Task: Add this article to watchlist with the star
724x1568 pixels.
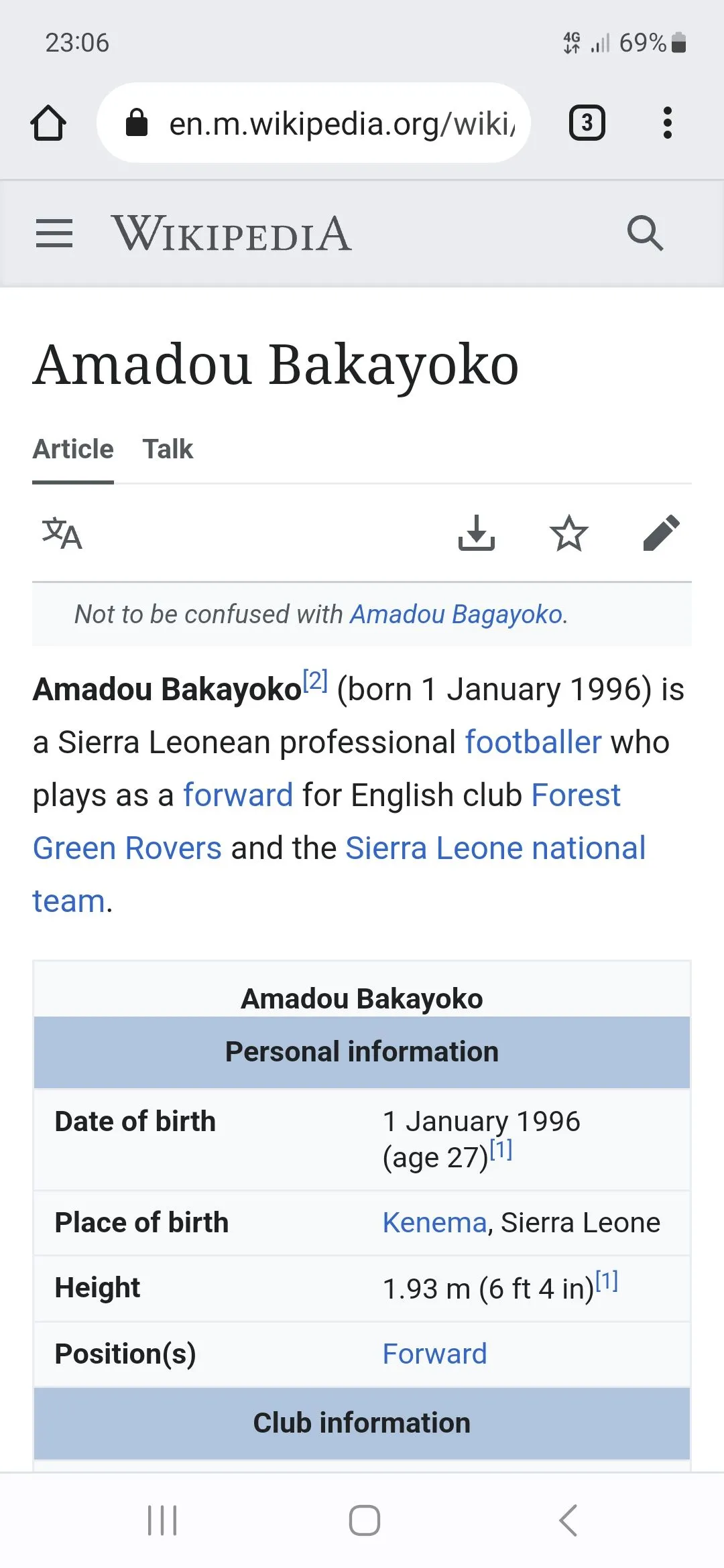Action: coord(568,533)
